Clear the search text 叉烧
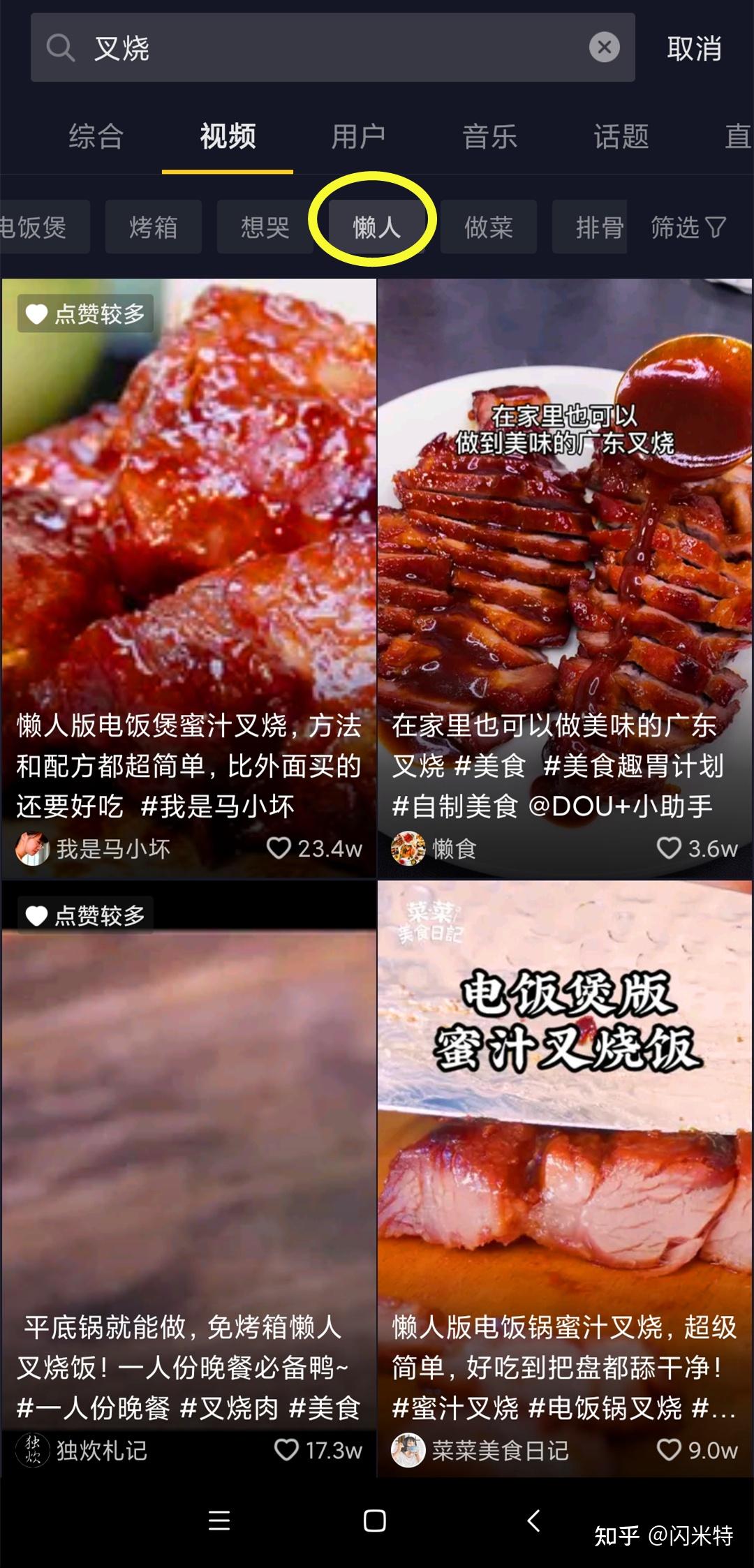The image size is (754, 1568). [604, 47]
